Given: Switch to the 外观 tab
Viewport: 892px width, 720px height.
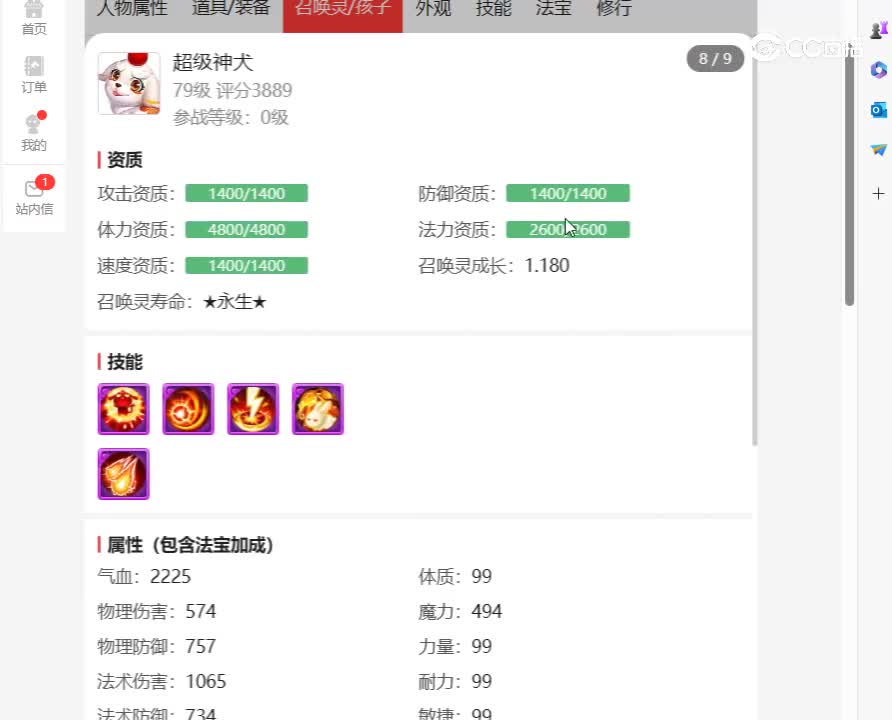Looking at the screenshot, I should click(433, 9).
